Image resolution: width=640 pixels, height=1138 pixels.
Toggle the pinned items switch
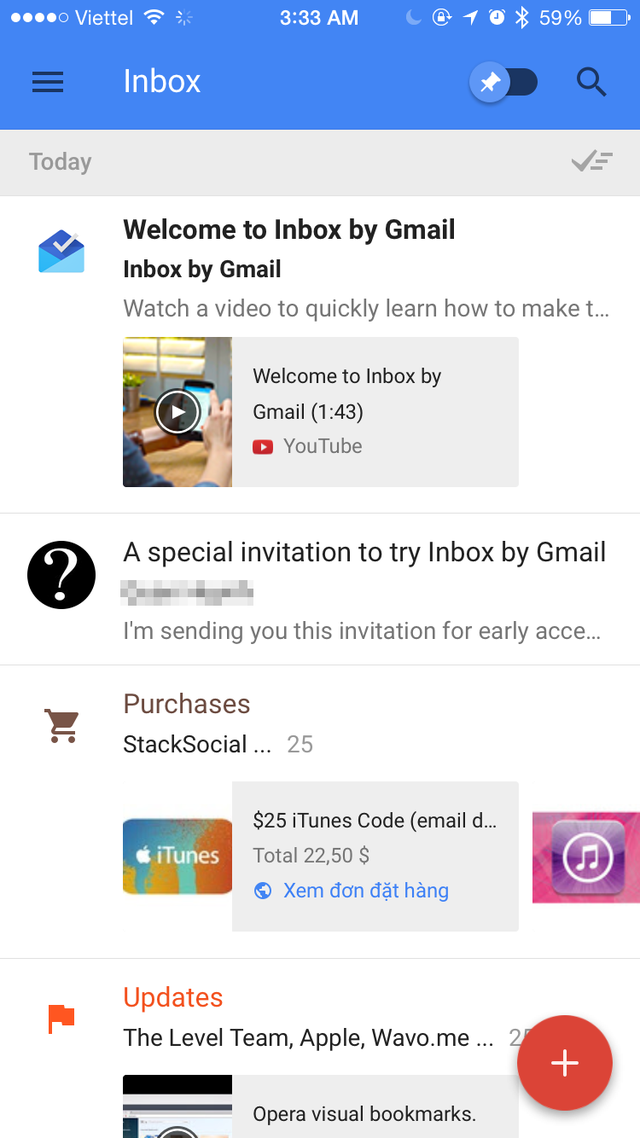(x=504, y=83)
